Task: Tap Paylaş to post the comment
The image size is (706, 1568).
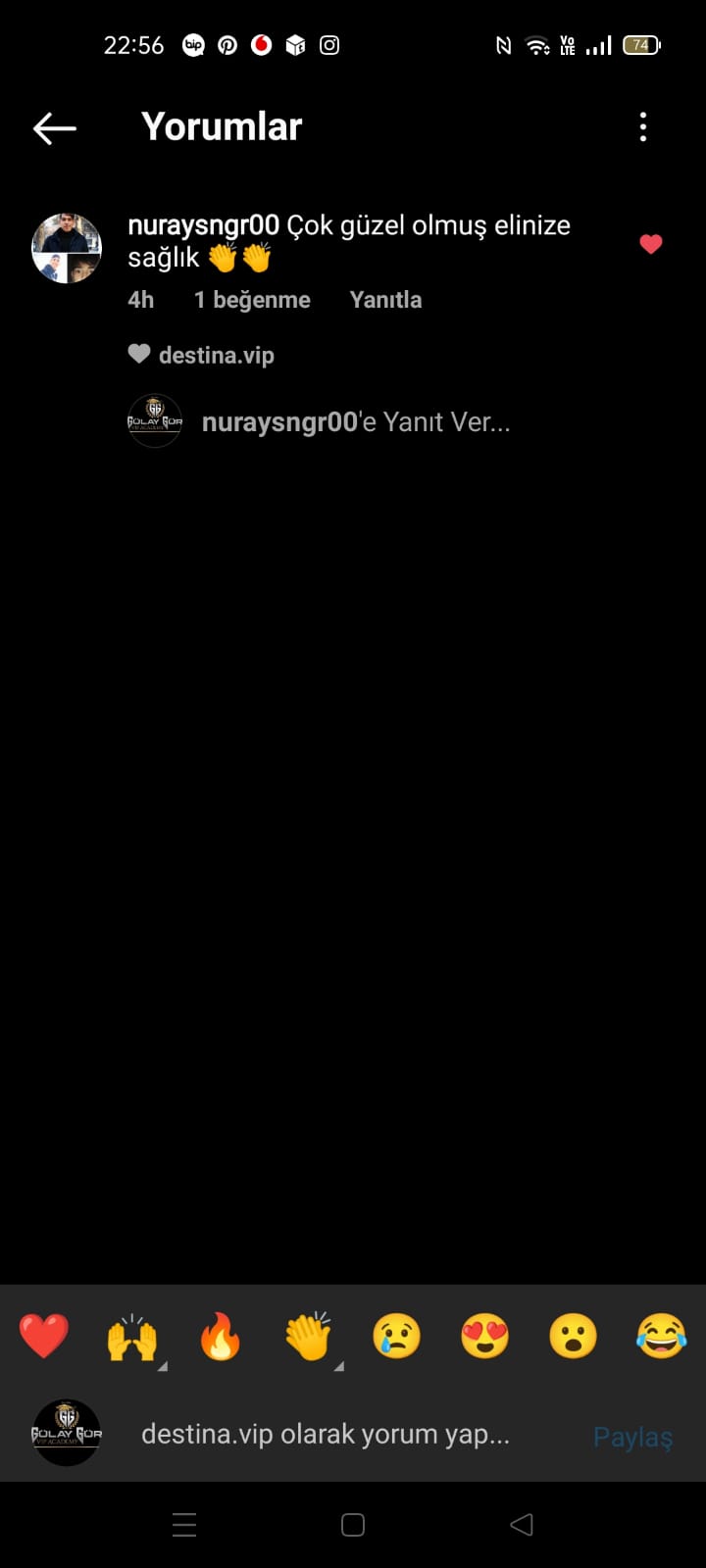Action: (x=633, y=1437)
